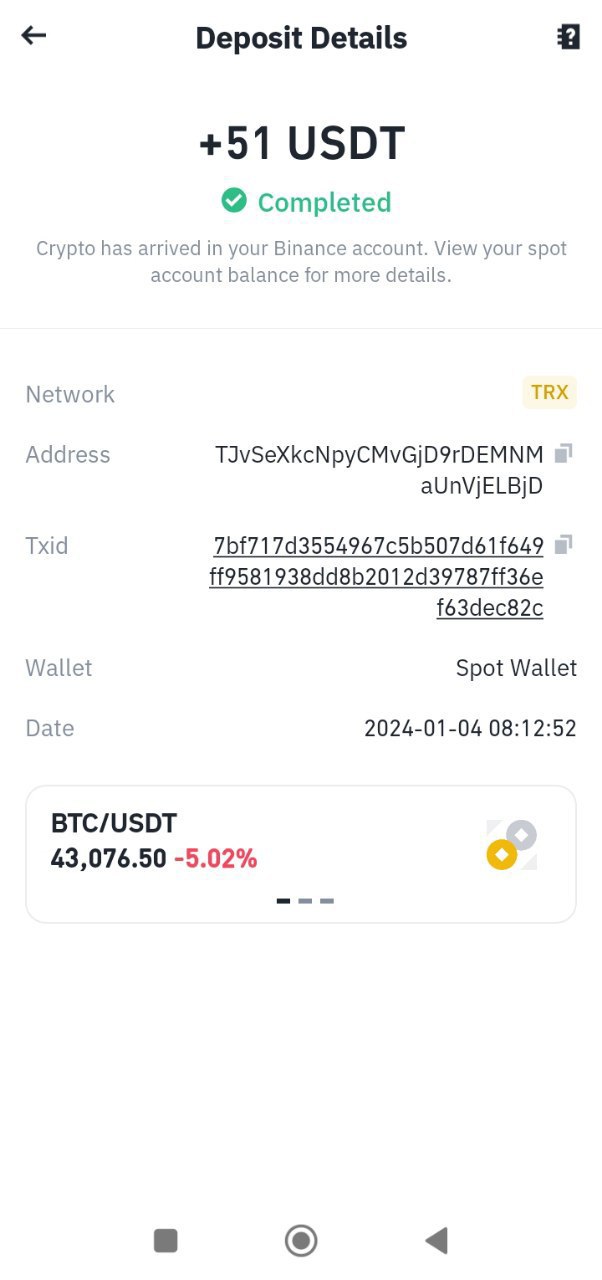
Task: Open recent apps via square button
Action: (166, 1241)
